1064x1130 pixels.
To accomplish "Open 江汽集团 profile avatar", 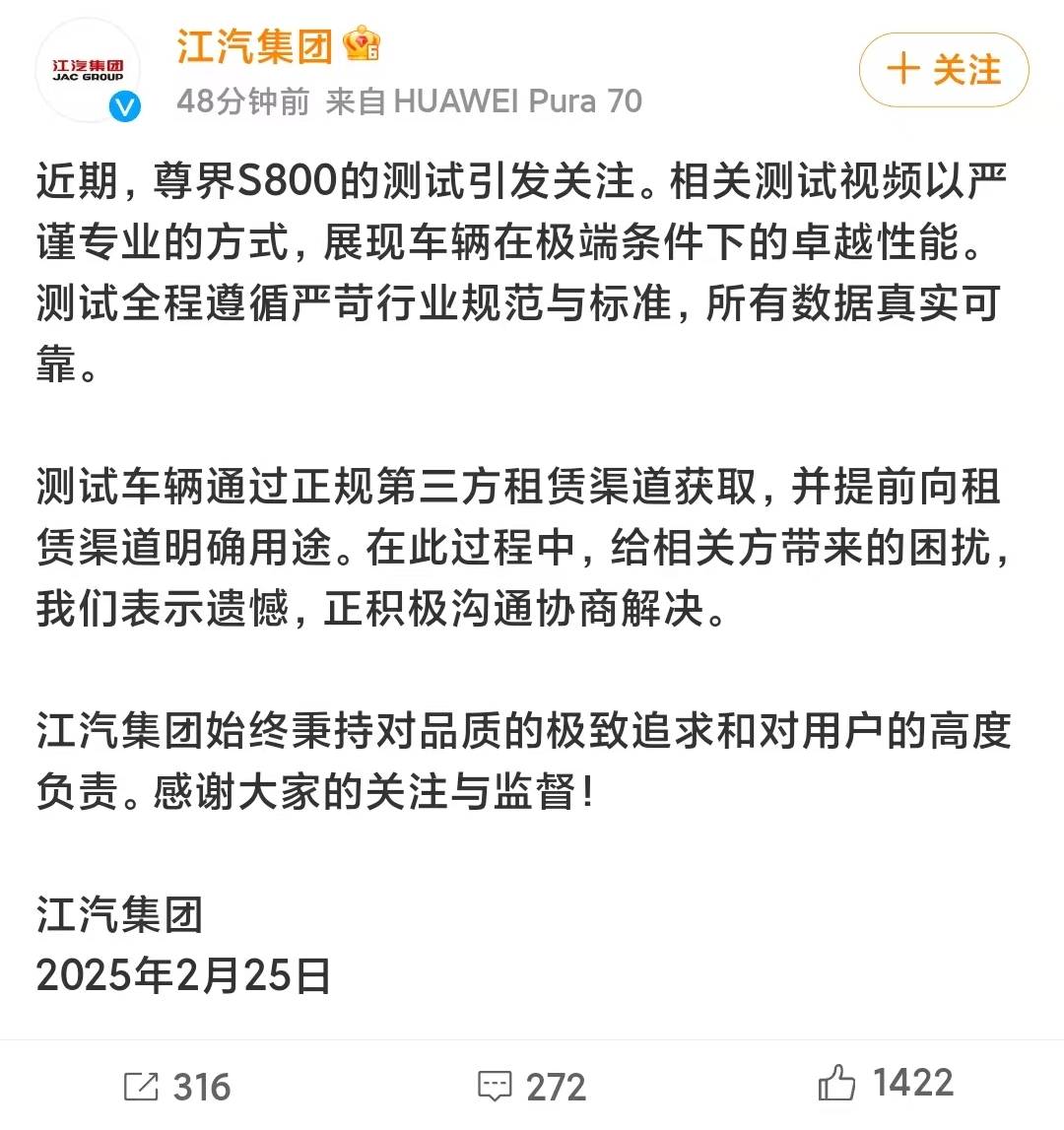I will (x=88, y=72).
